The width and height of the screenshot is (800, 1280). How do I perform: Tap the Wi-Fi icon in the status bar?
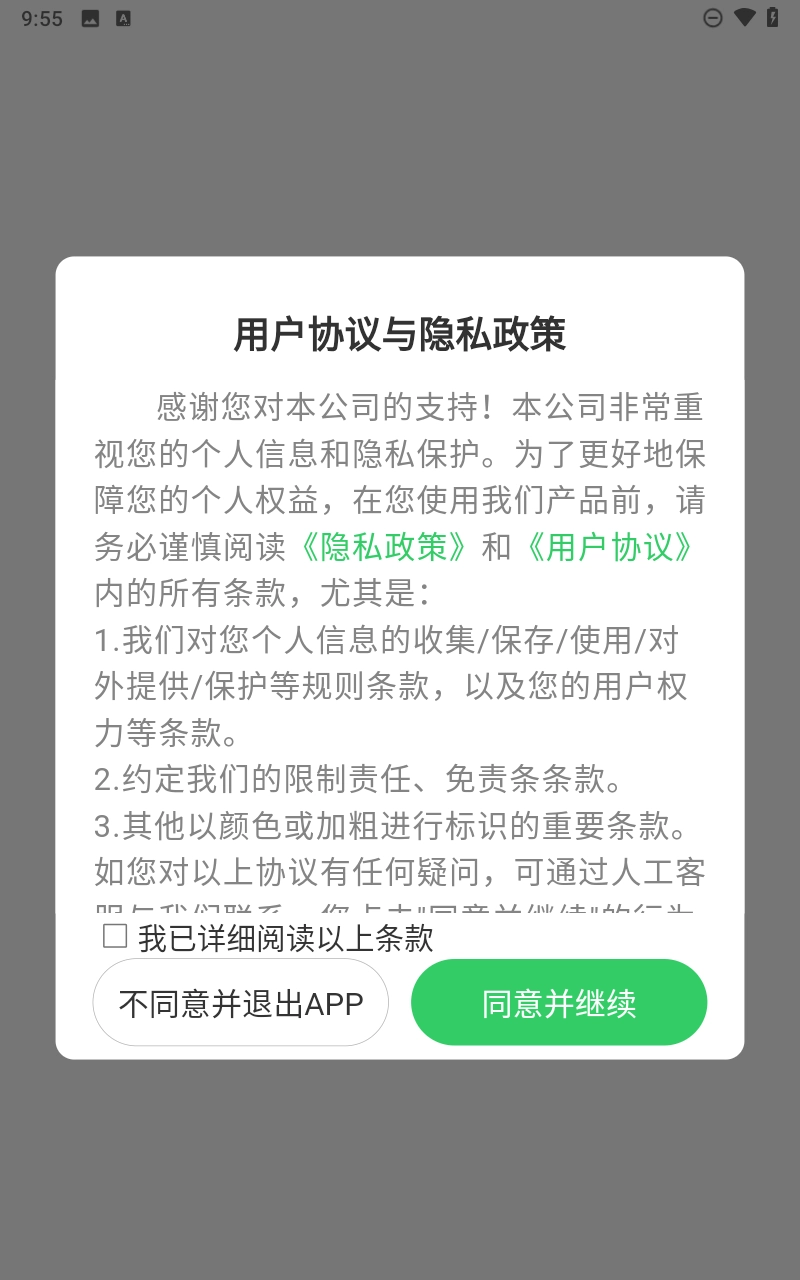(x=742, y=17)
